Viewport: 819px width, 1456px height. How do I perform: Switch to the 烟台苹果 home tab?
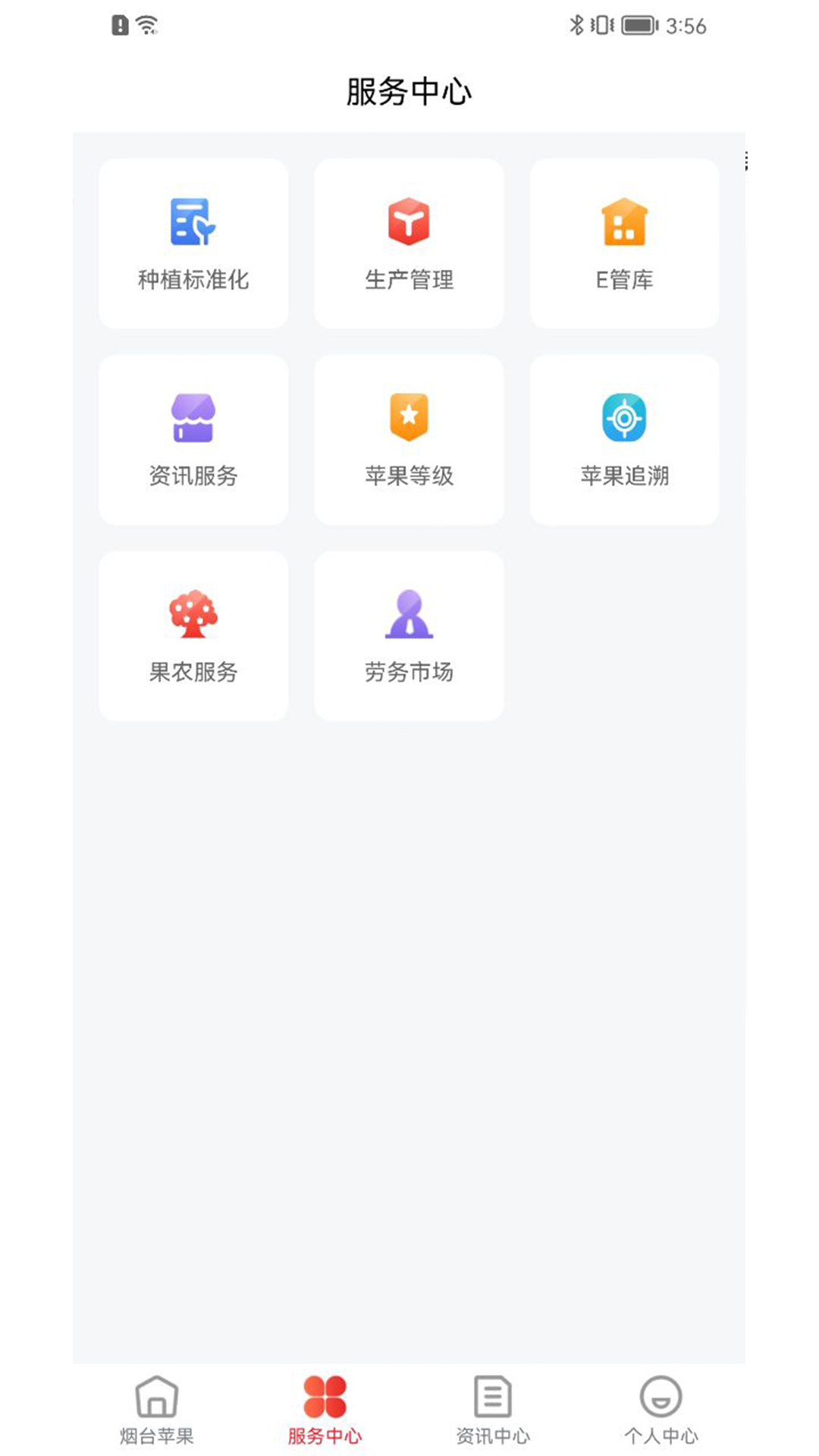pyautogui.click(x=157, y=1410)
